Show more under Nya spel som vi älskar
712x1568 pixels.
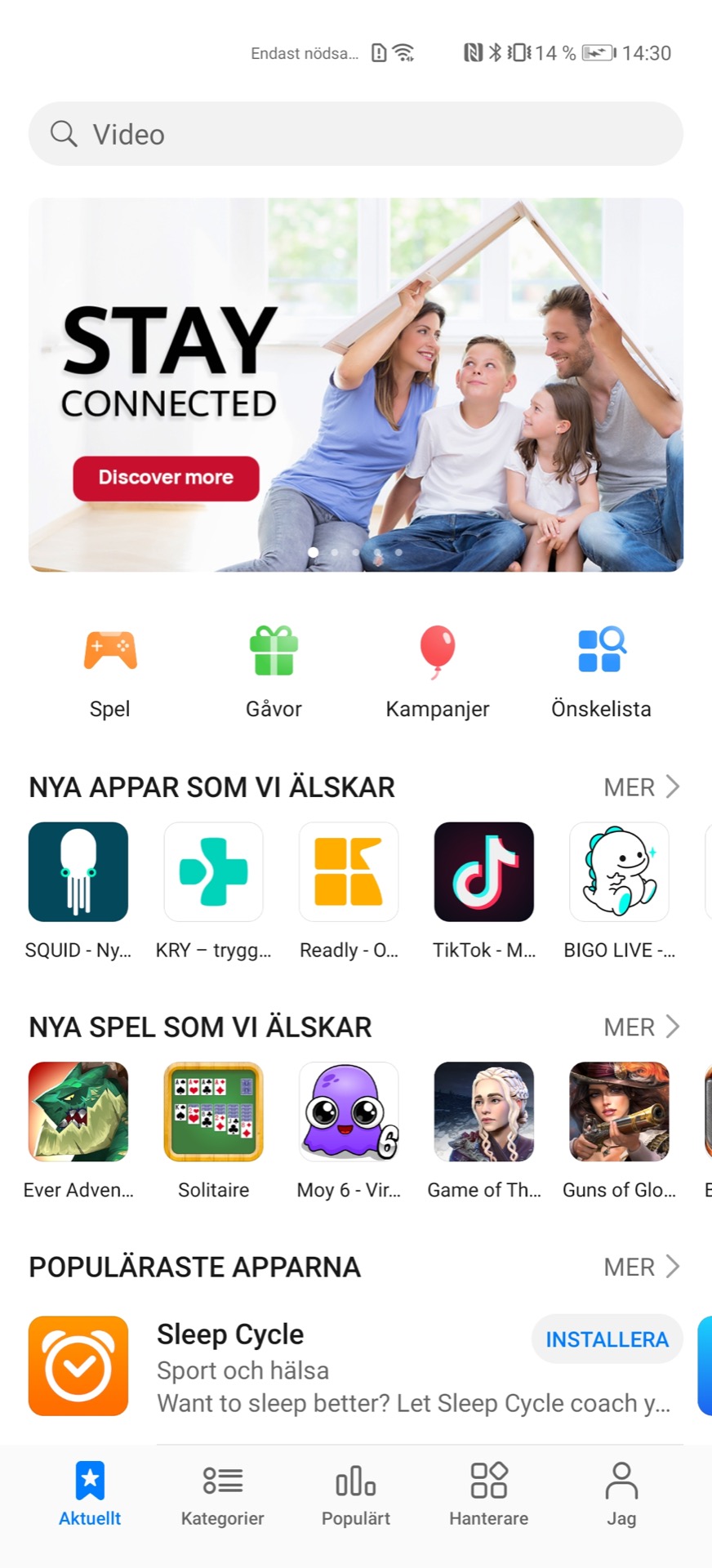point(642,1027)
